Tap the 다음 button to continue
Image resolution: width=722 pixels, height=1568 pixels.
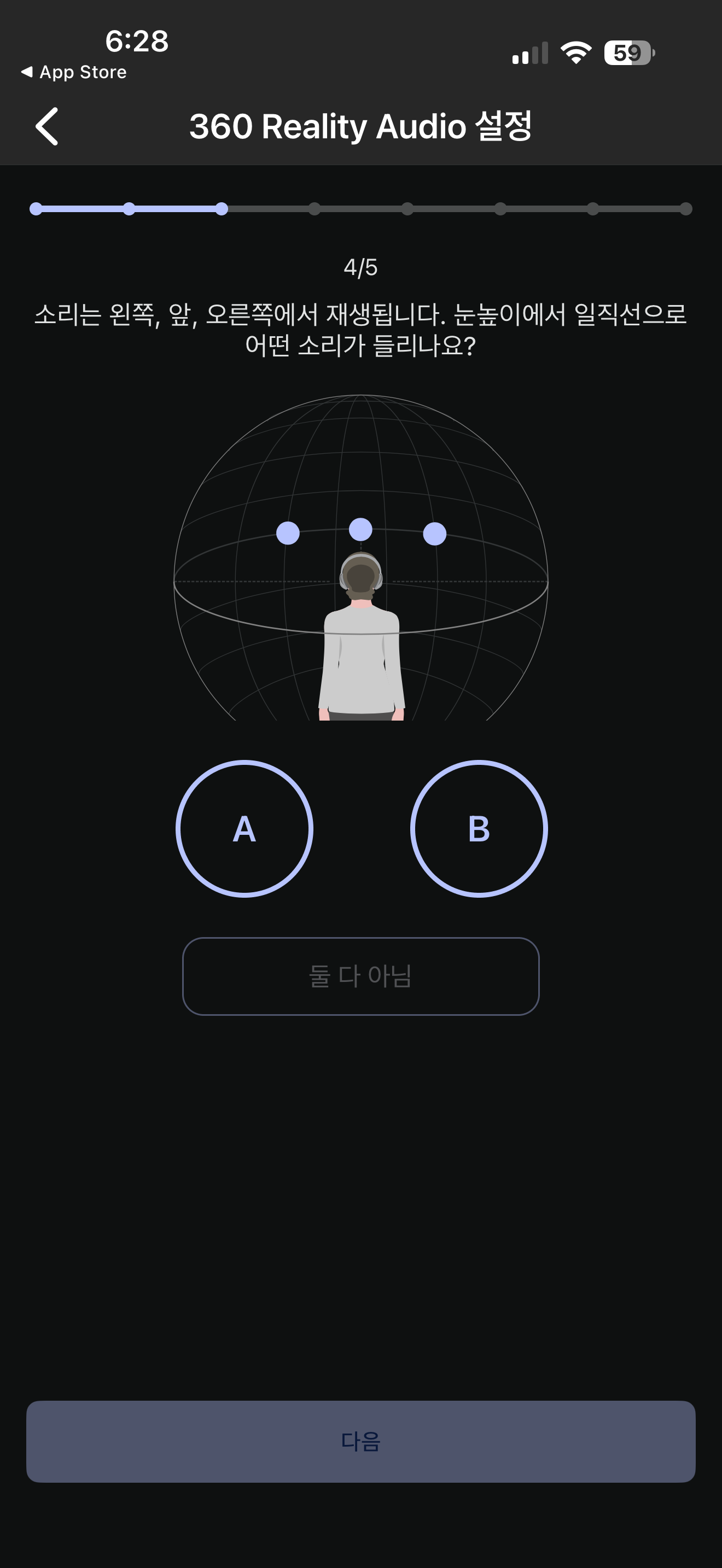click(x=360, y=1441)
